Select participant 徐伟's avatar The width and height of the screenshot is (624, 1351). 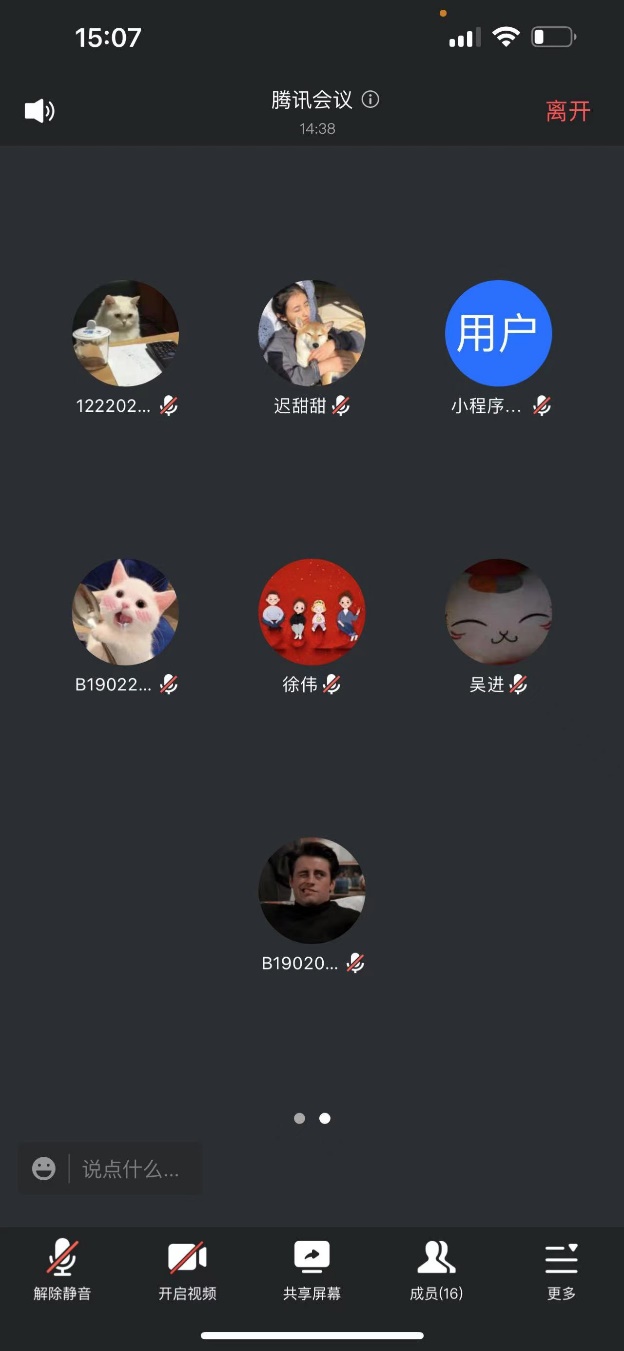click(x=312, y=612)
